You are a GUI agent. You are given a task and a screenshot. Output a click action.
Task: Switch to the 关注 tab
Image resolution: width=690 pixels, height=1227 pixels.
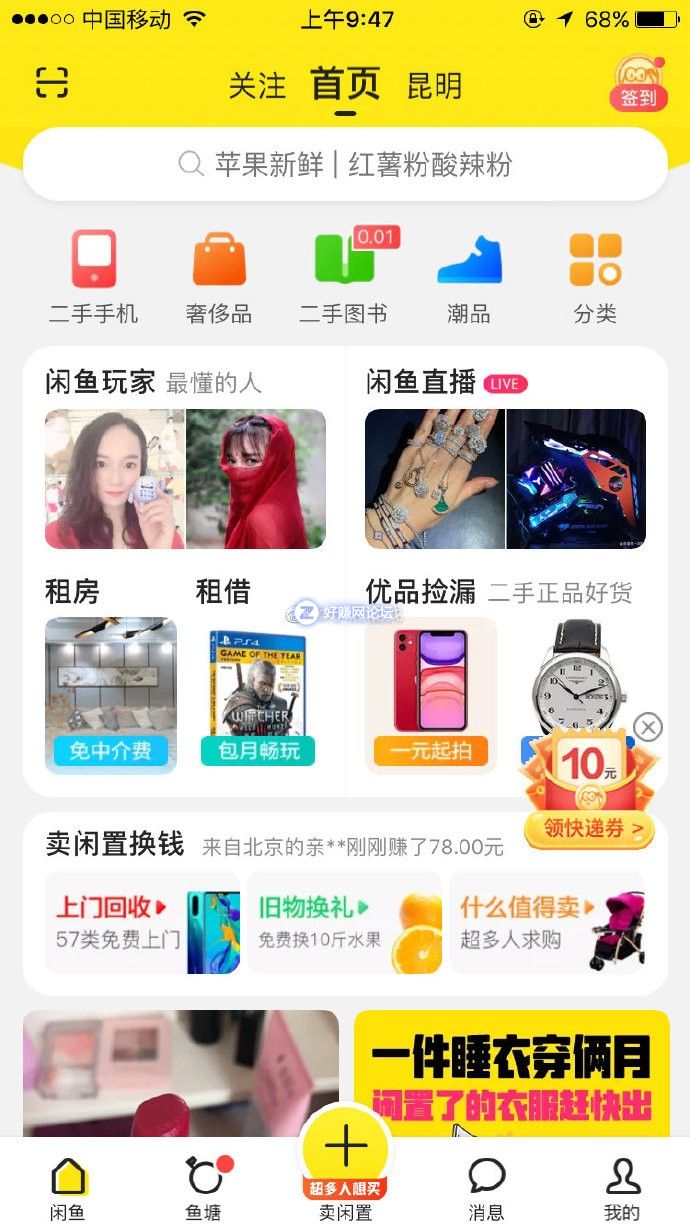pos(257,86)
